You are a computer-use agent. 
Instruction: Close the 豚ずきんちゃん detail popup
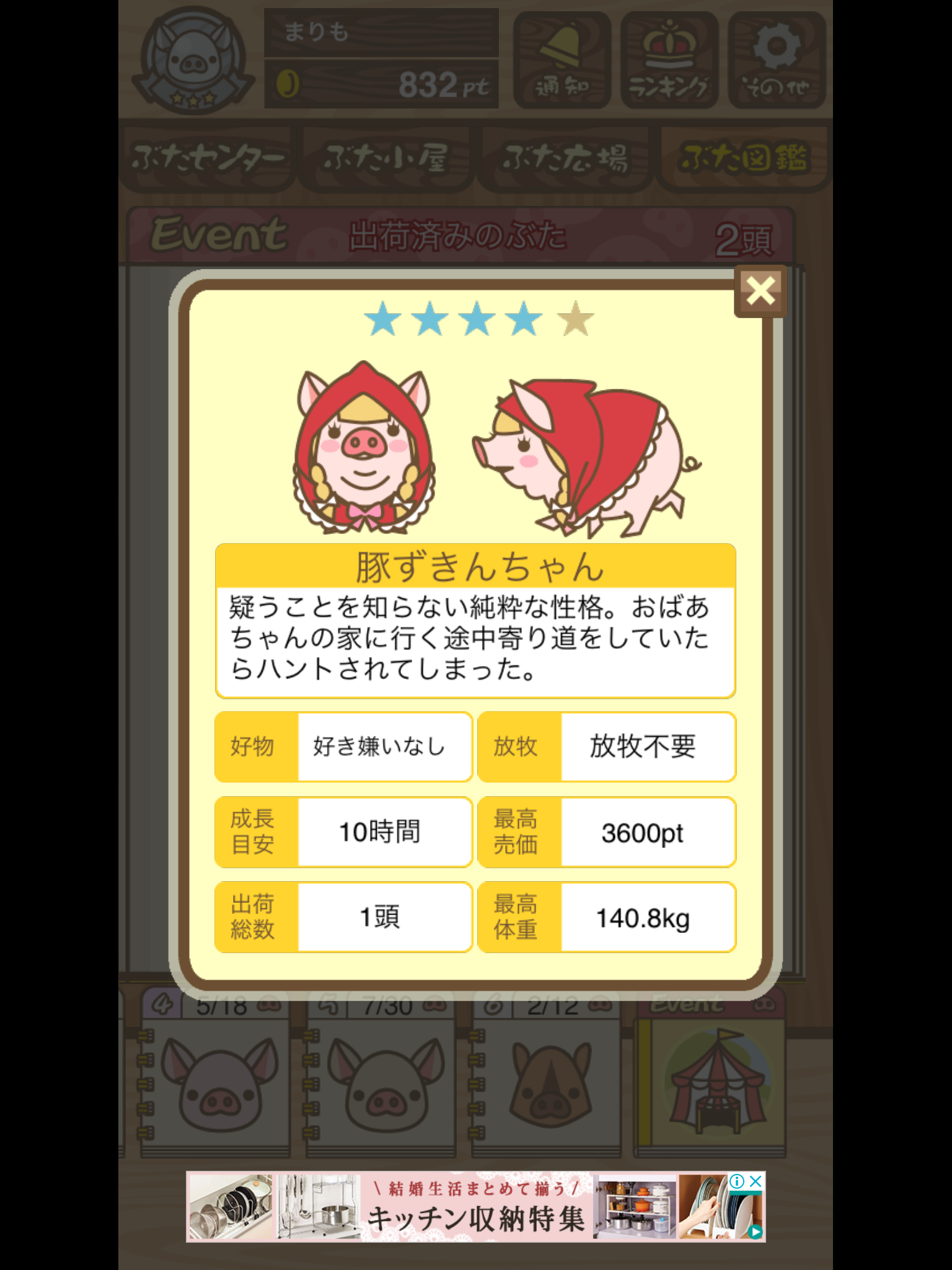pyautogui.click(x=760, y=291)
